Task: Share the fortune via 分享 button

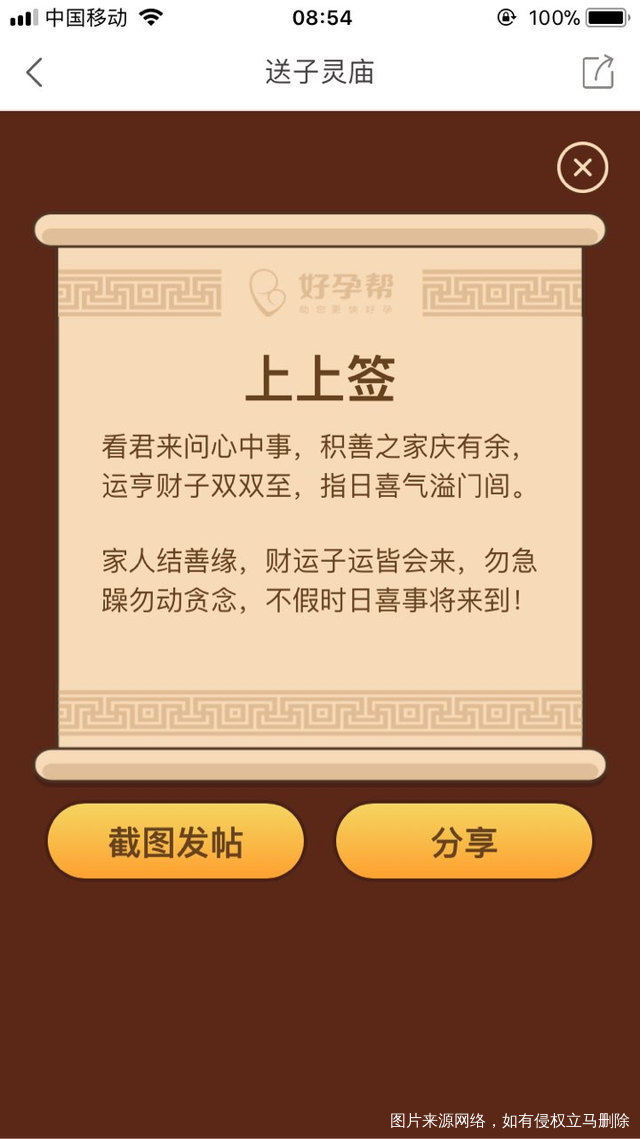Action: tap(464, 842)
